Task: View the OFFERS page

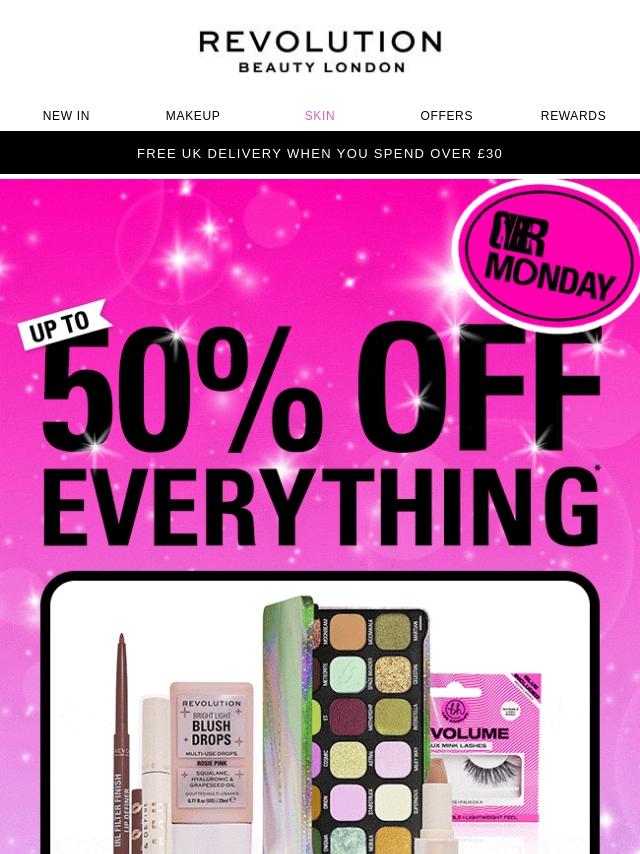Action: pyautogui.click(x=446, y=115)
